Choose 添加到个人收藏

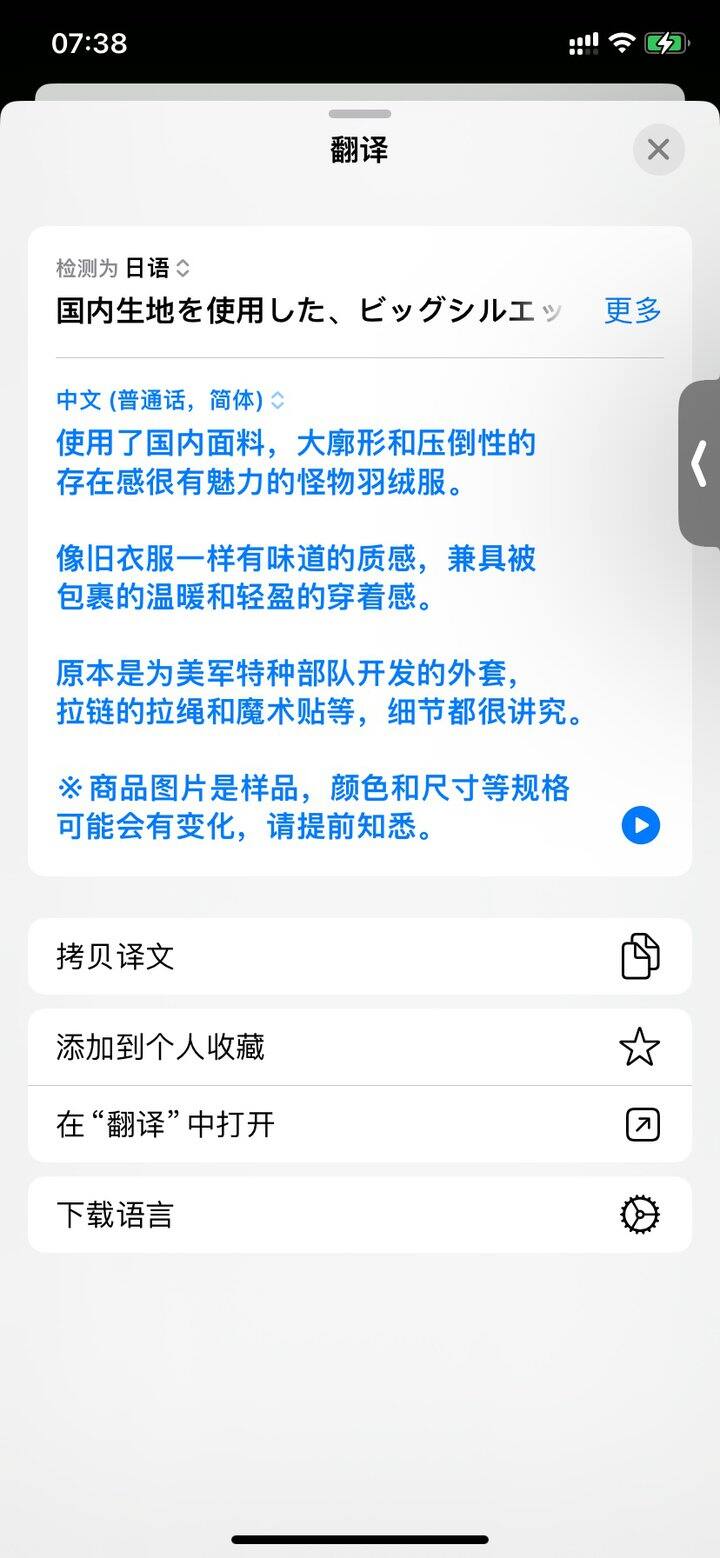[359, 1047]
